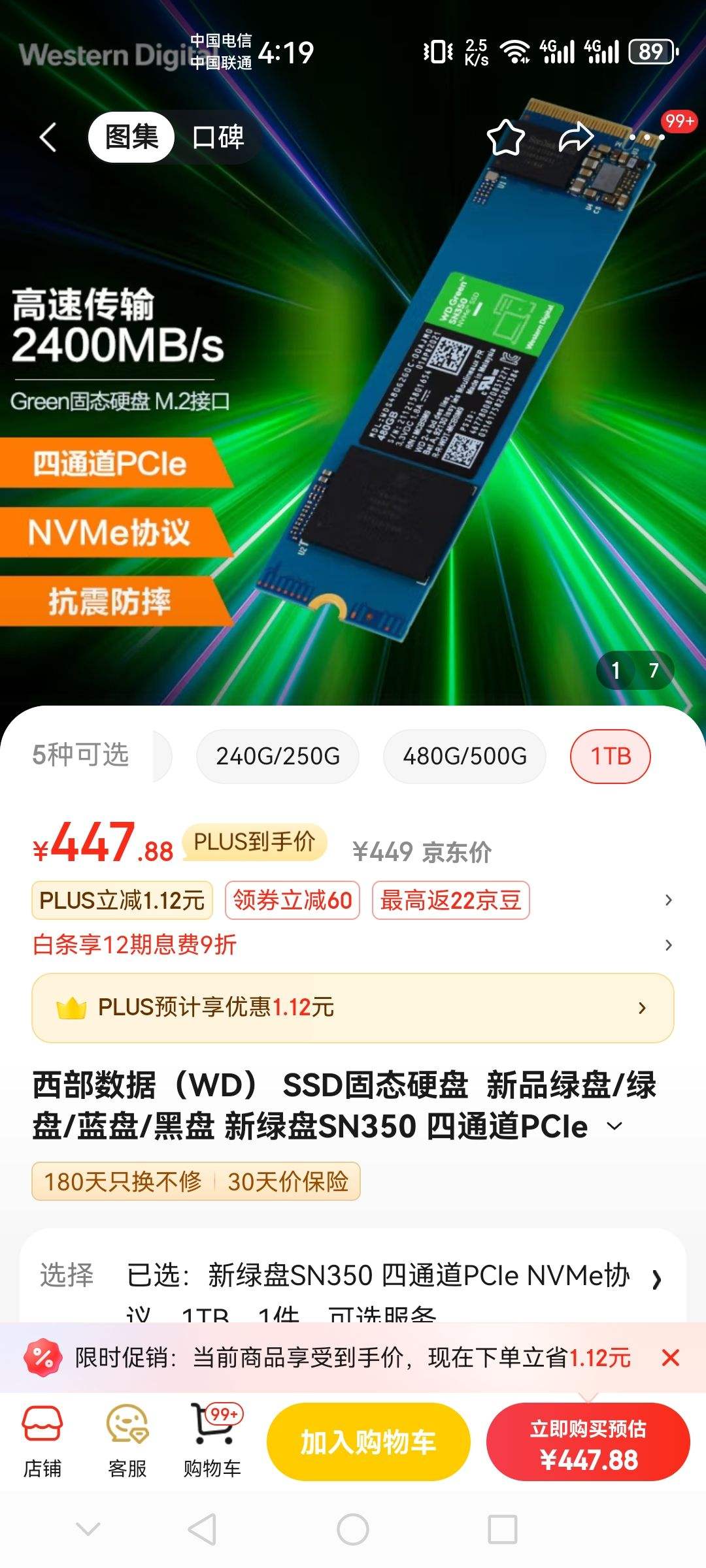This screenshot has height=1568, width=706.
Task: Switch to the 口碑 tab
Action: coord(218,137)
